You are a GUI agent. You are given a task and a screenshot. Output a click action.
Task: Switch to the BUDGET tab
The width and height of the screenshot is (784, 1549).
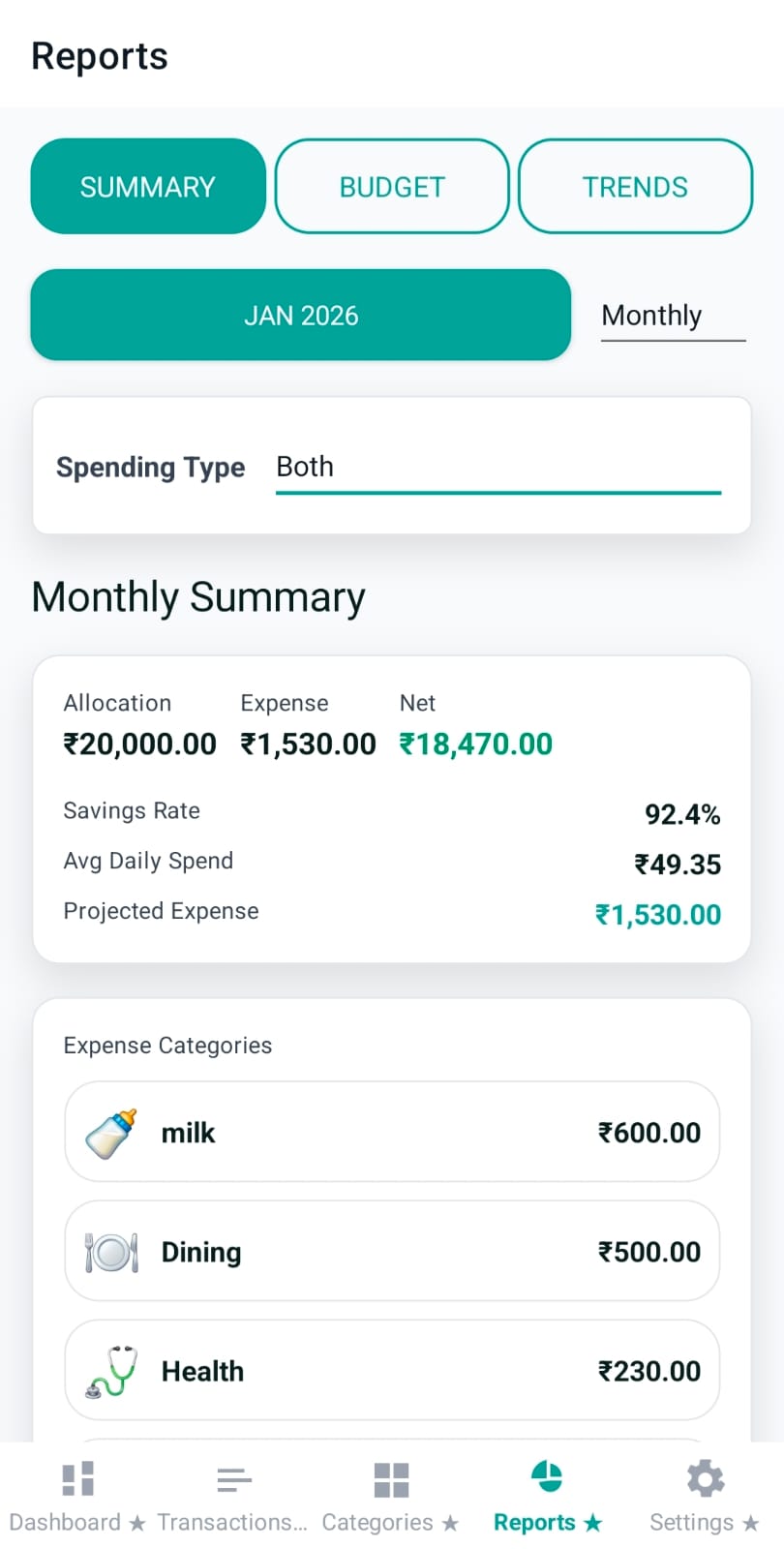391,186
